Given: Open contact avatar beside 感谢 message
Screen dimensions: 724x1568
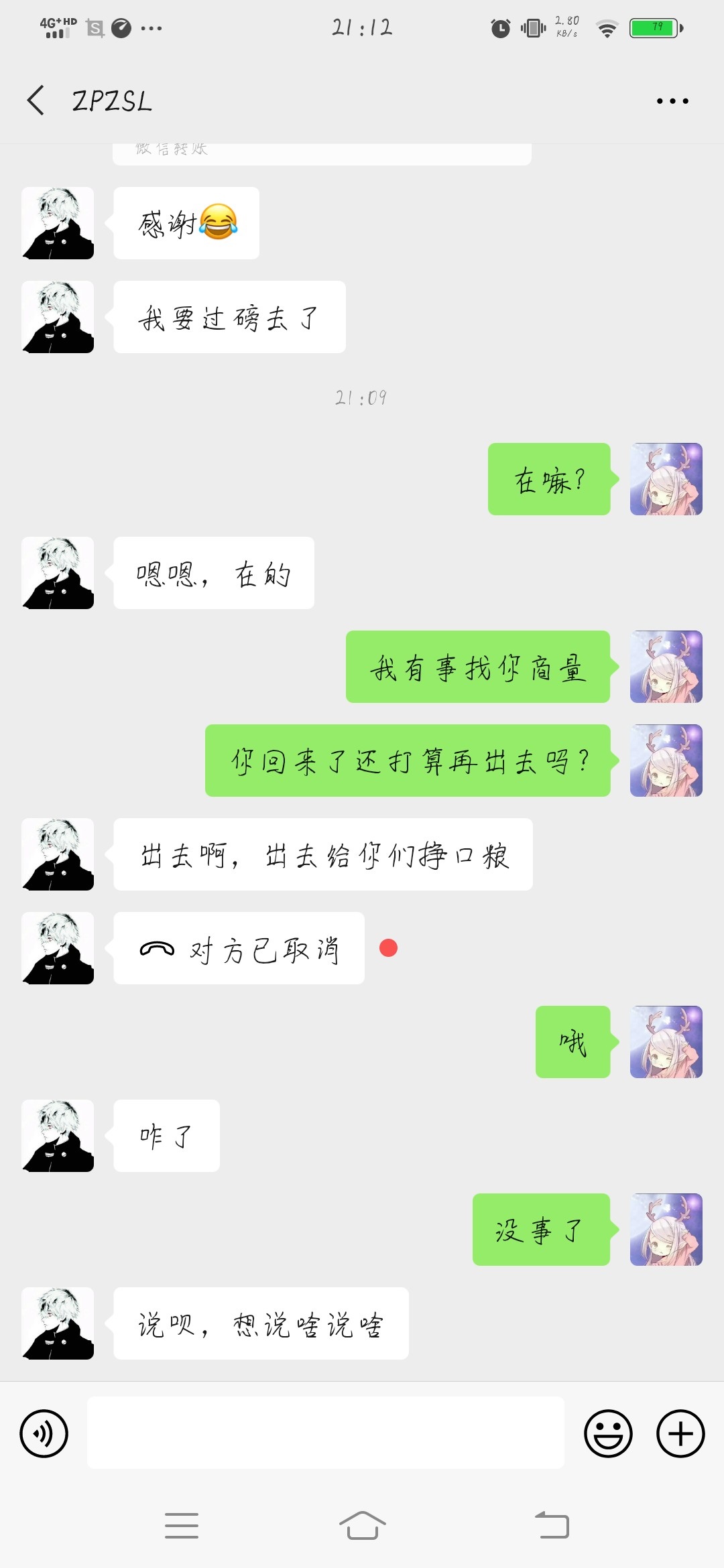Looking at the screenshot, I should pos(58,223).
